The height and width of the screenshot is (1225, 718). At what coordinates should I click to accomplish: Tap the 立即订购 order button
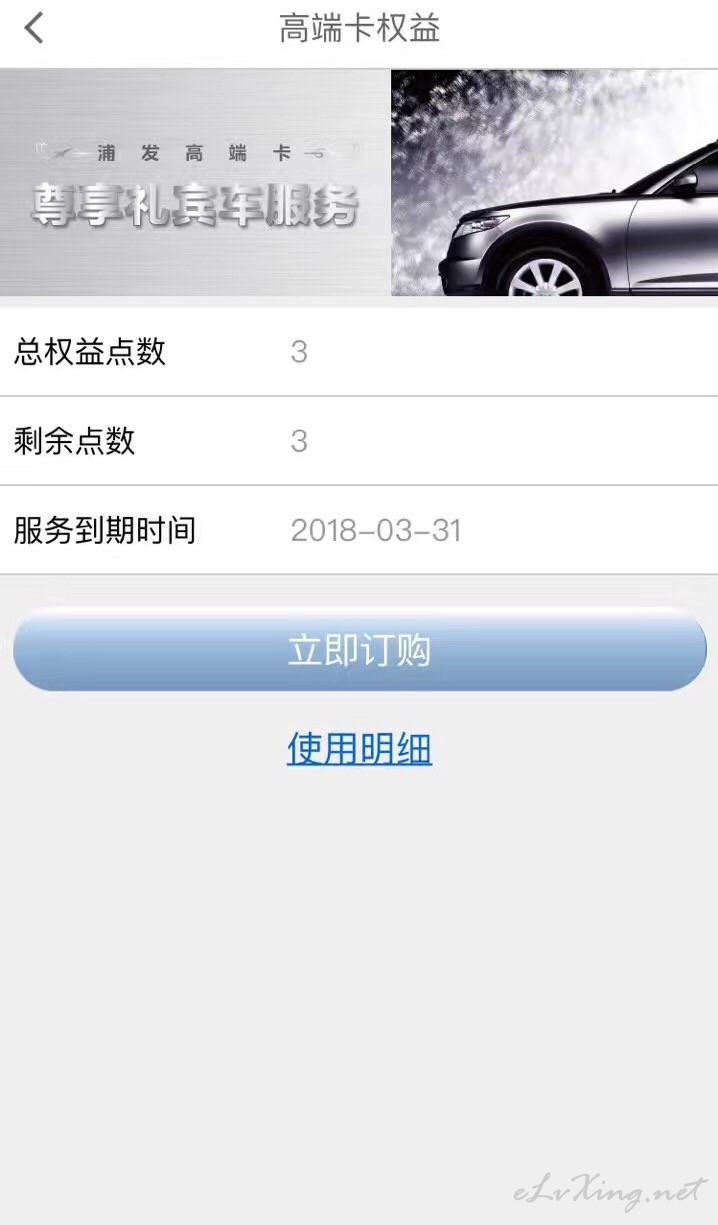coord(359,650)
